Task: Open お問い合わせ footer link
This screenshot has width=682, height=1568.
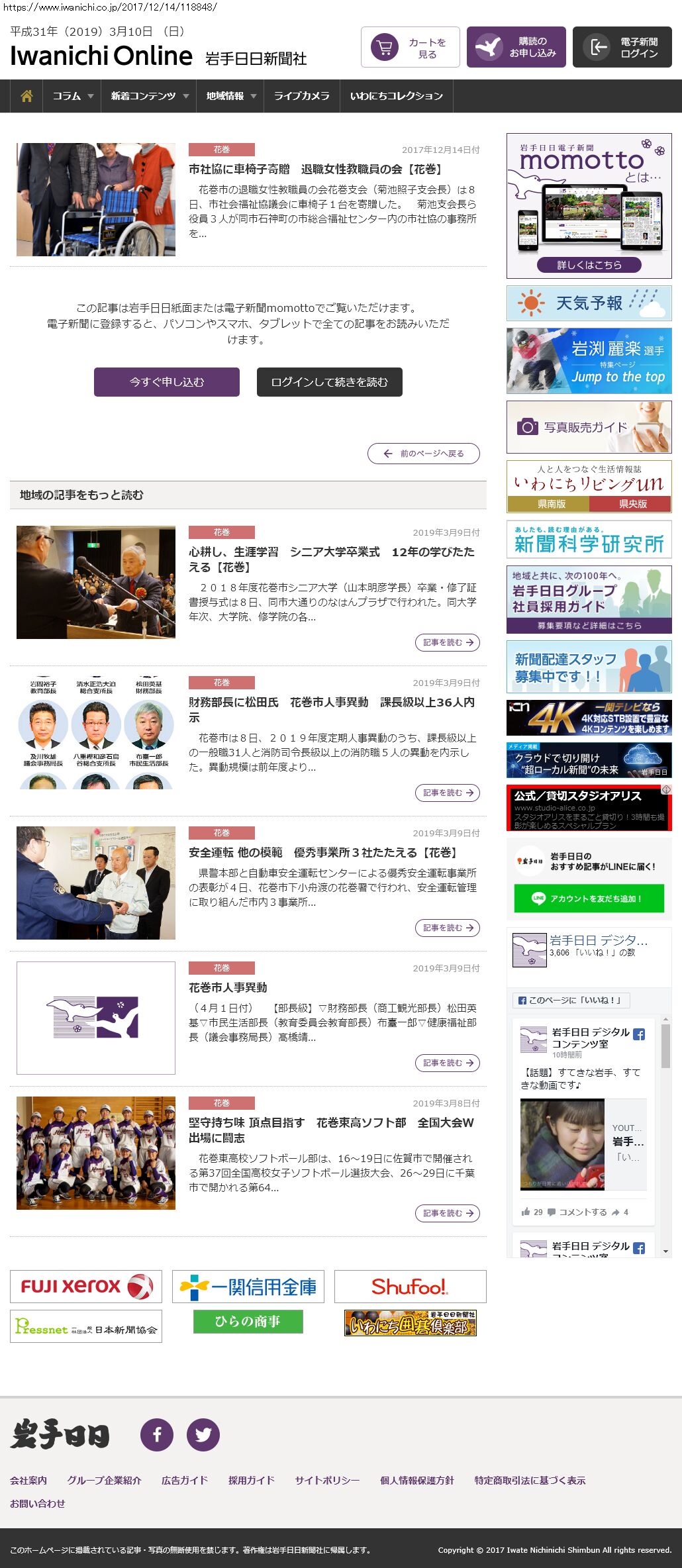Action: (38, 1503)
